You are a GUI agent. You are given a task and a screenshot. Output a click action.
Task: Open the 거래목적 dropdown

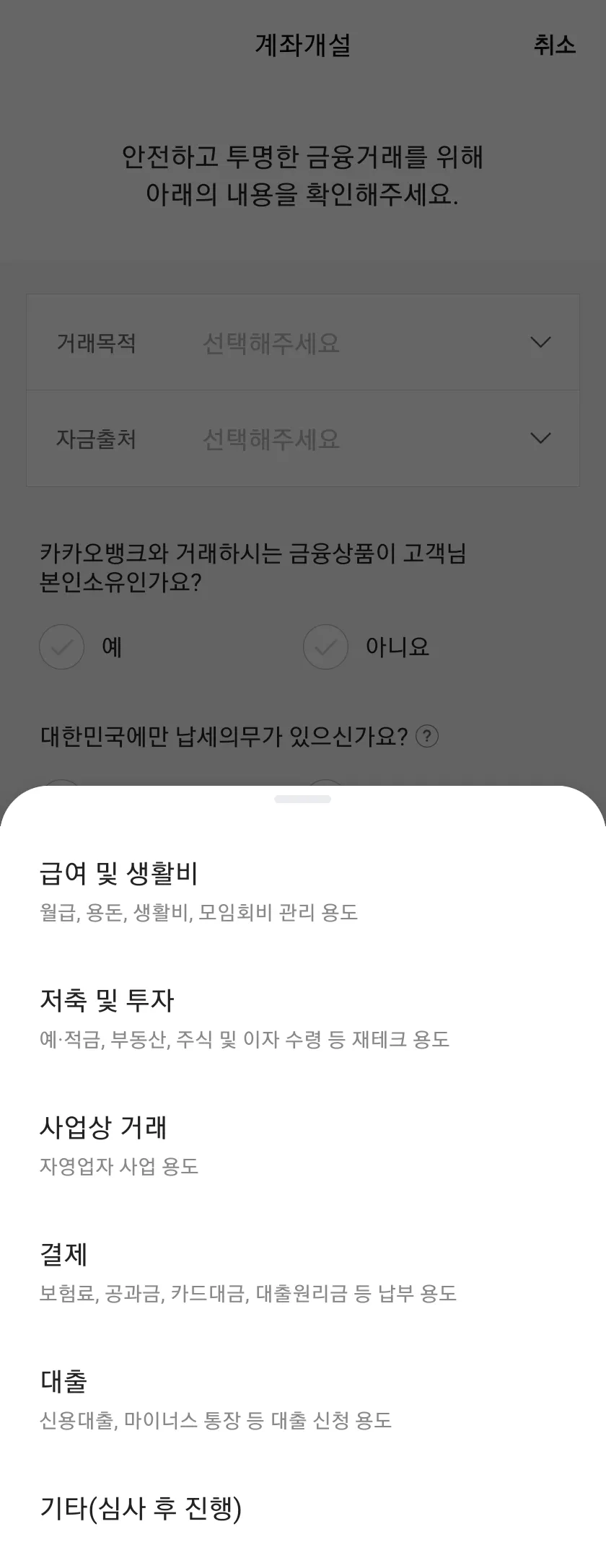tap(303, 342)
